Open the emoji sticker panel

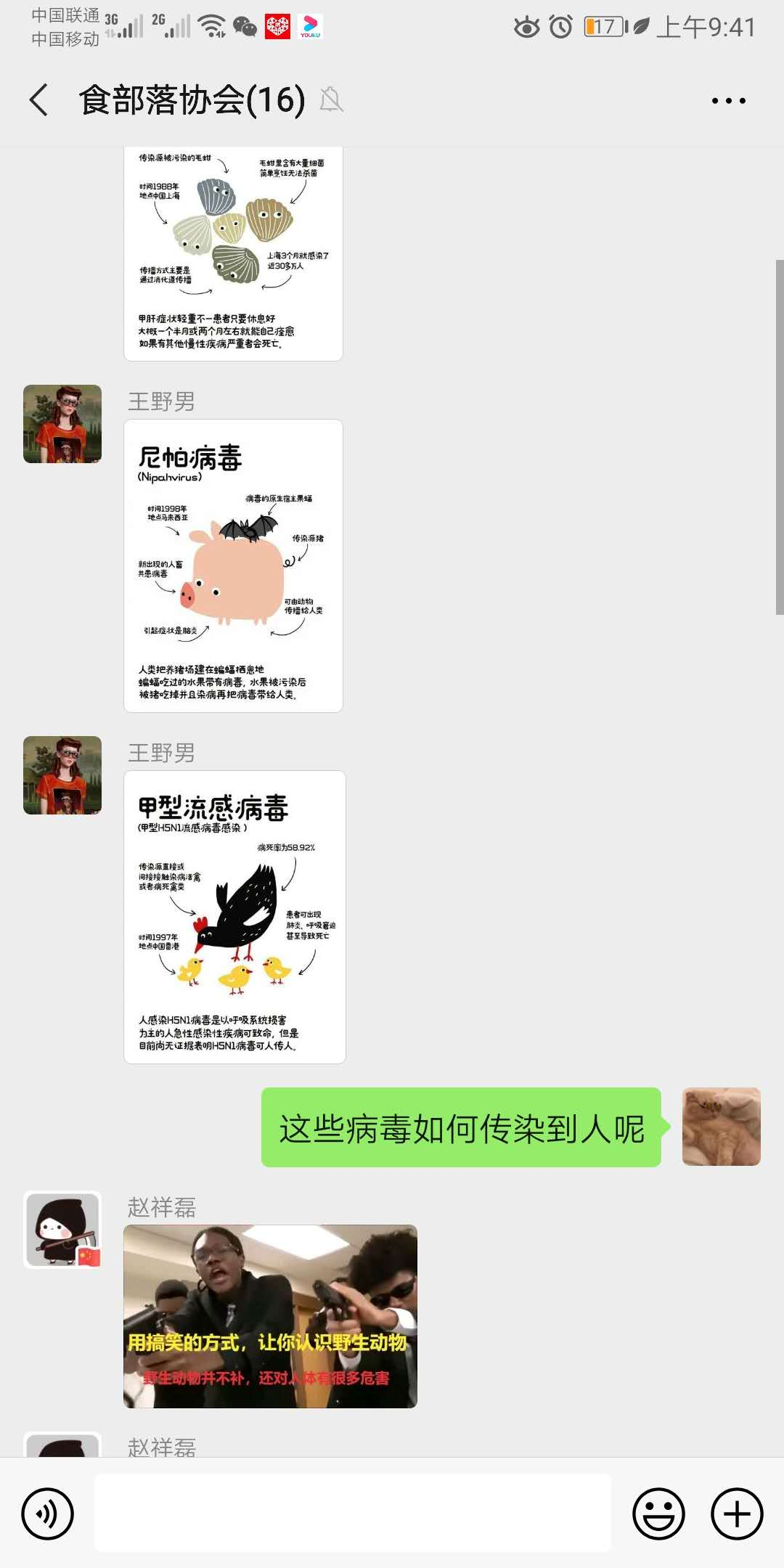coord(658,1514)
